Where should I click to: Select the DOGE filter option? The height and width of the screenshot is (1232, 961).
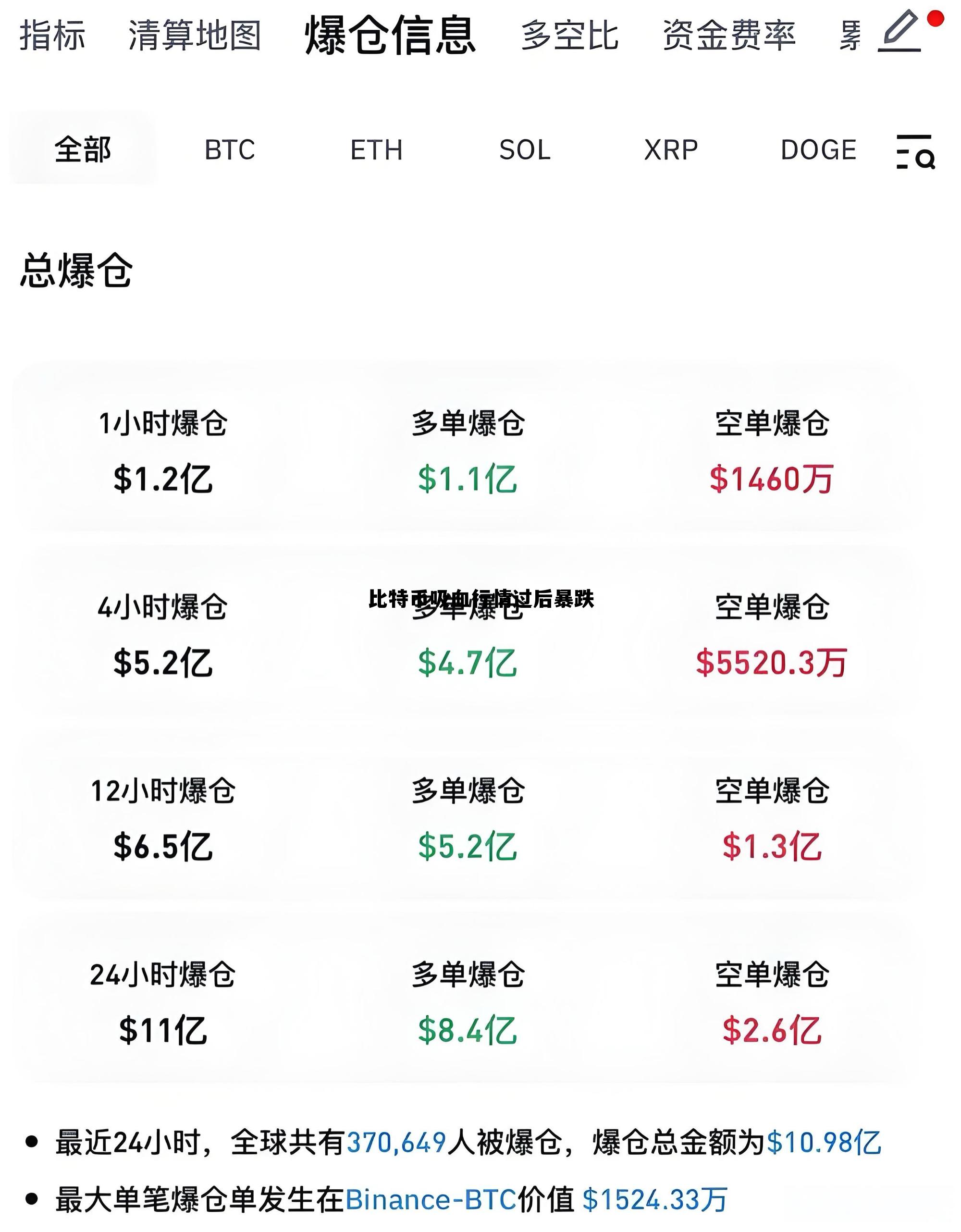click(x=819, y=150)
